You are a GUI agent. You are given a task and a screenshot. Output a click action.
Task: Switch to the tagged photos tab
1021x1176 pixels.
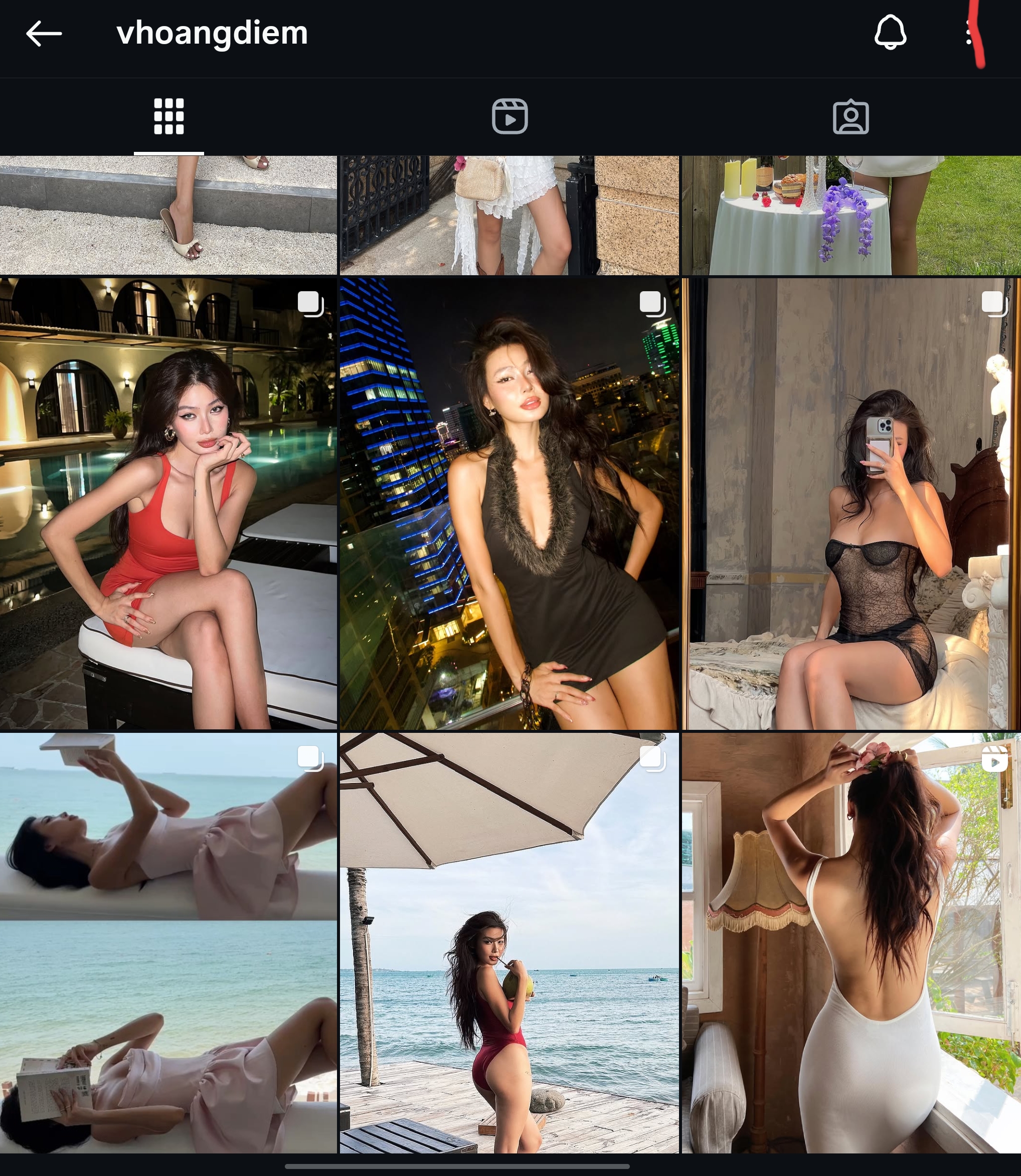click(x=850, y=117)
